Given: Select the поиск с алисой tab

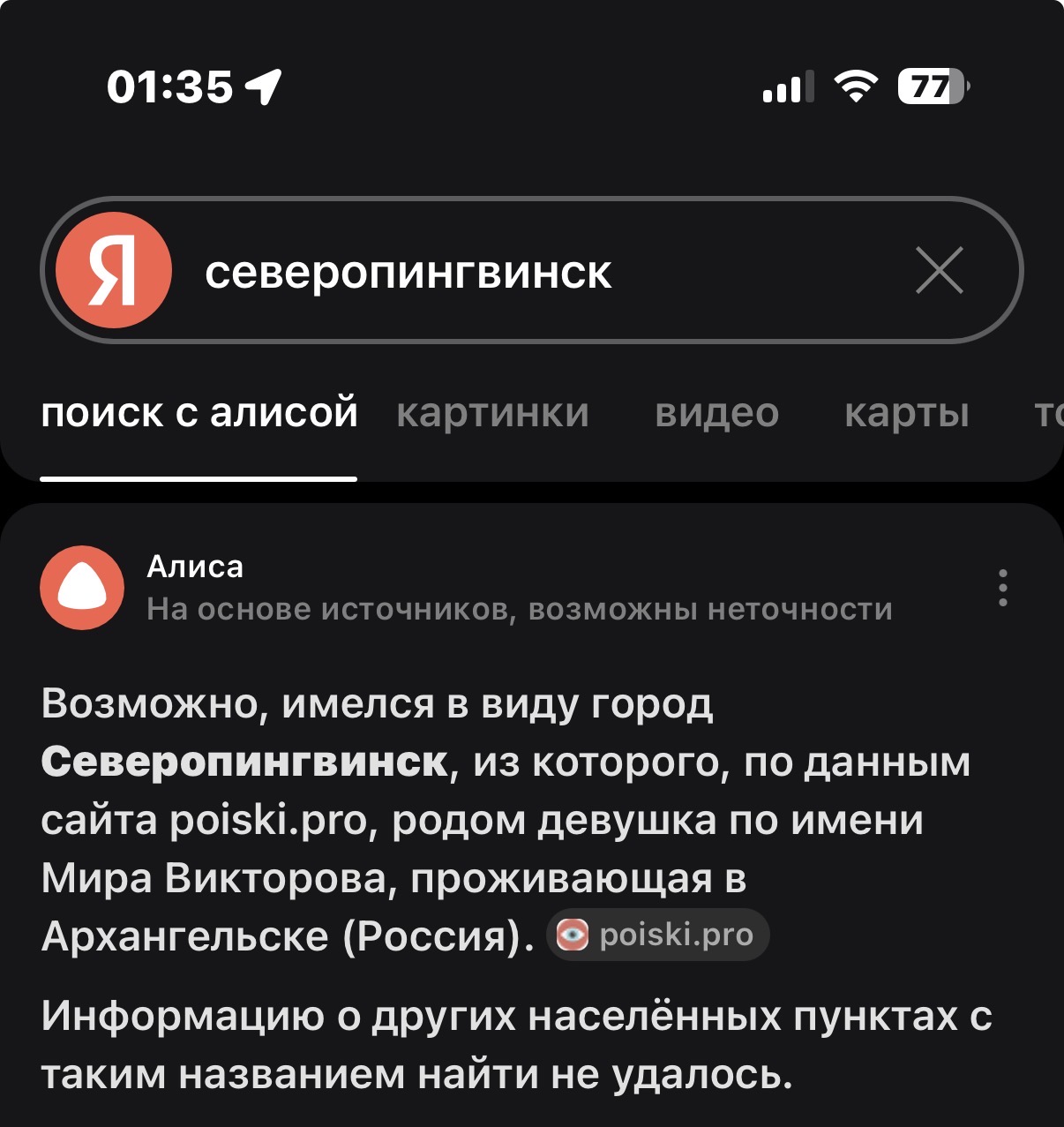Looking at the screenshot, I should point(199,413).
